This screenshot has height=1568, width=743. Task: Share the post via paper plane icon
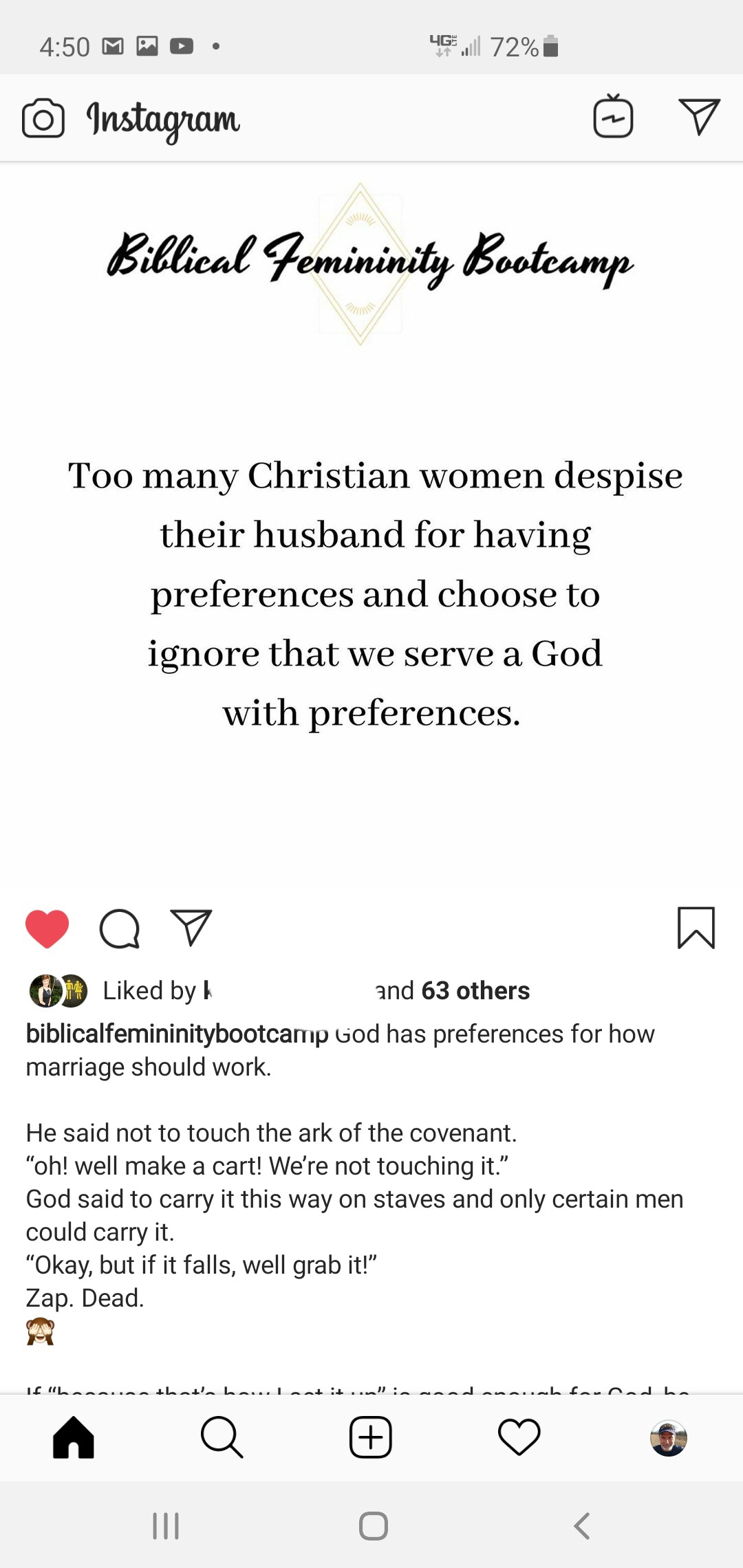coord(191,928)
